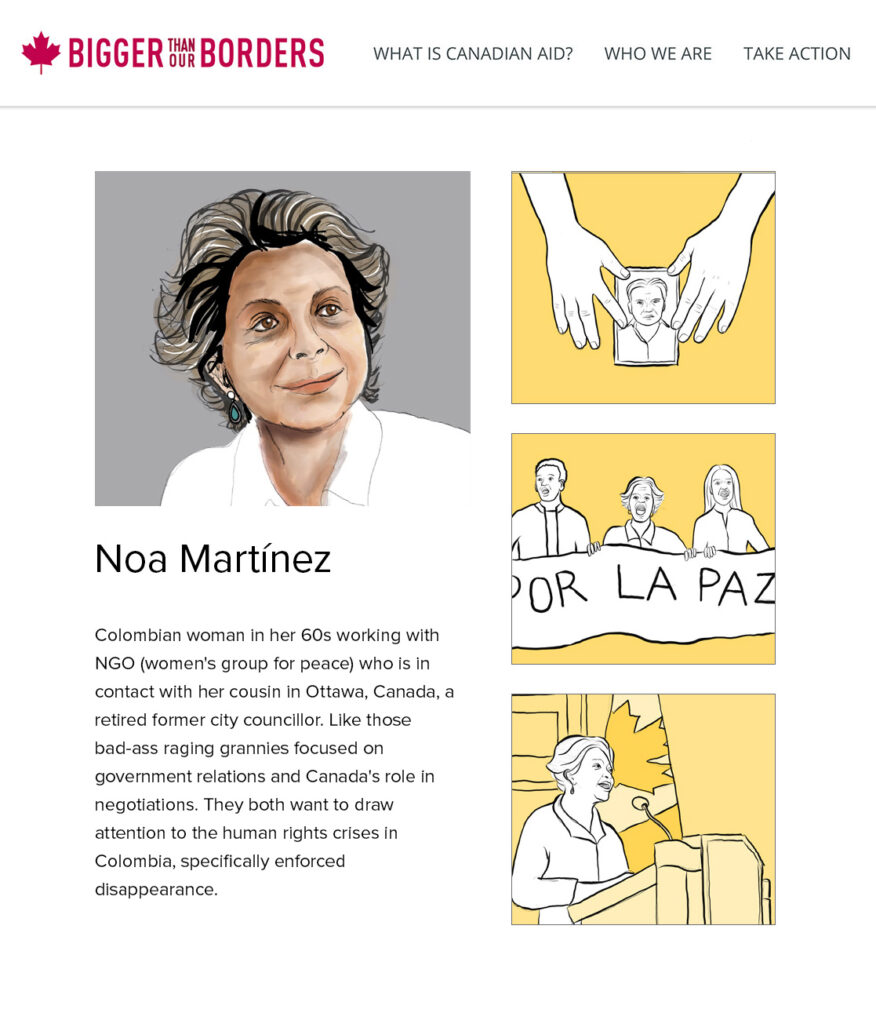Go to the Bigger Than Our Borders homepage
Viewport: 876px width, 1024px height.
pos(173,53)
